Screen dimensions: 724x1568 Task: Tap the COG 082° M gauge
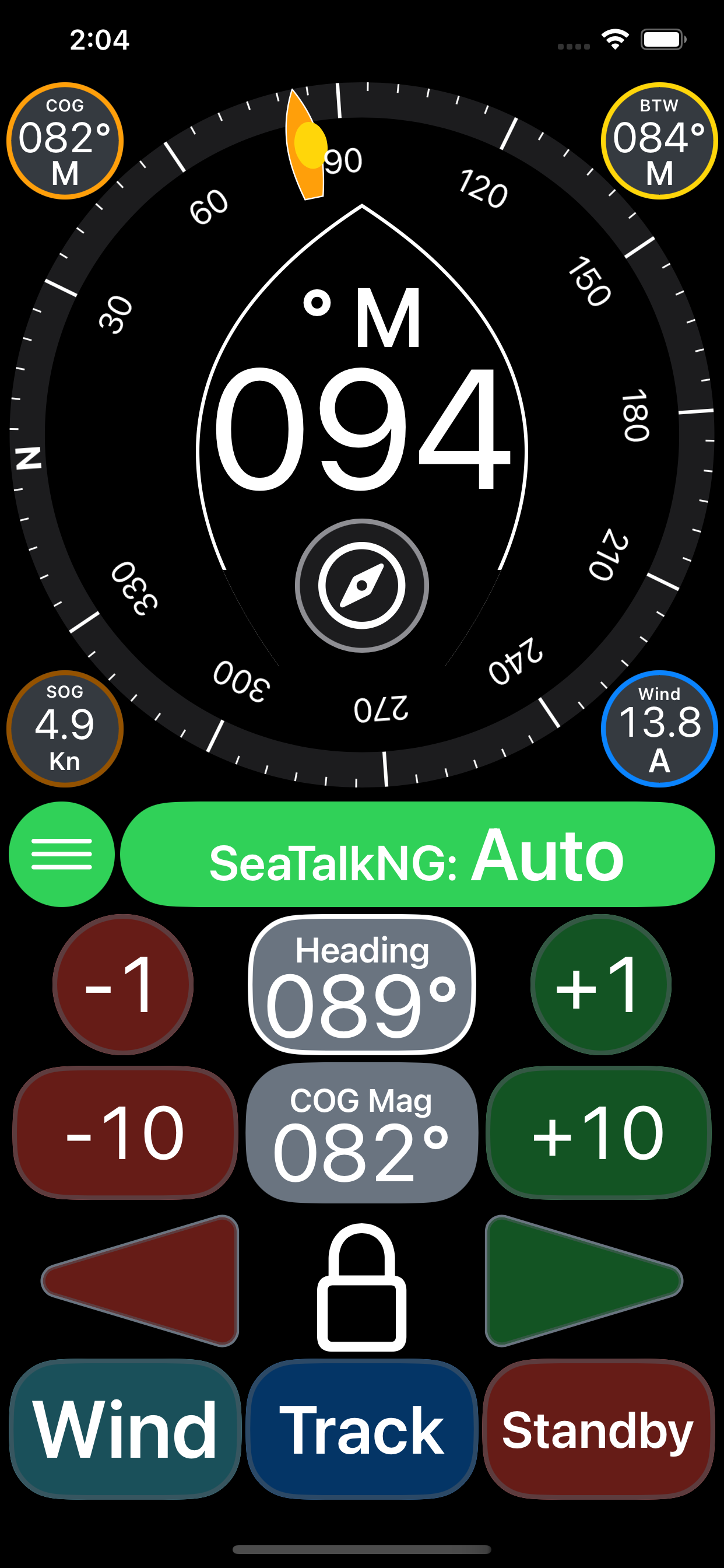point(65,141)
